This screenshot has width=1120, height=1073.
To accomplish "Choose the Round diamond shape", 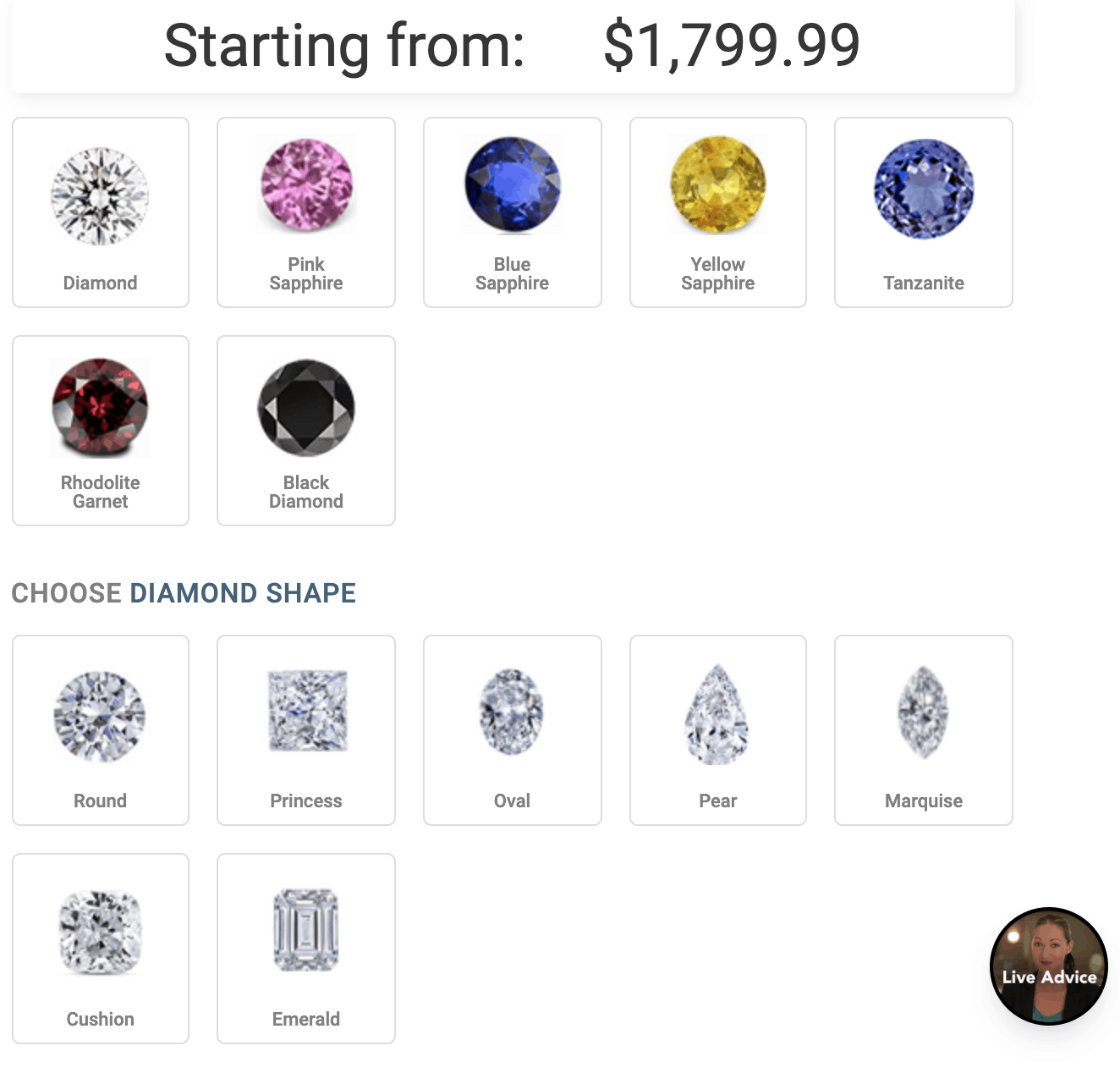I will tap(100, 730).
